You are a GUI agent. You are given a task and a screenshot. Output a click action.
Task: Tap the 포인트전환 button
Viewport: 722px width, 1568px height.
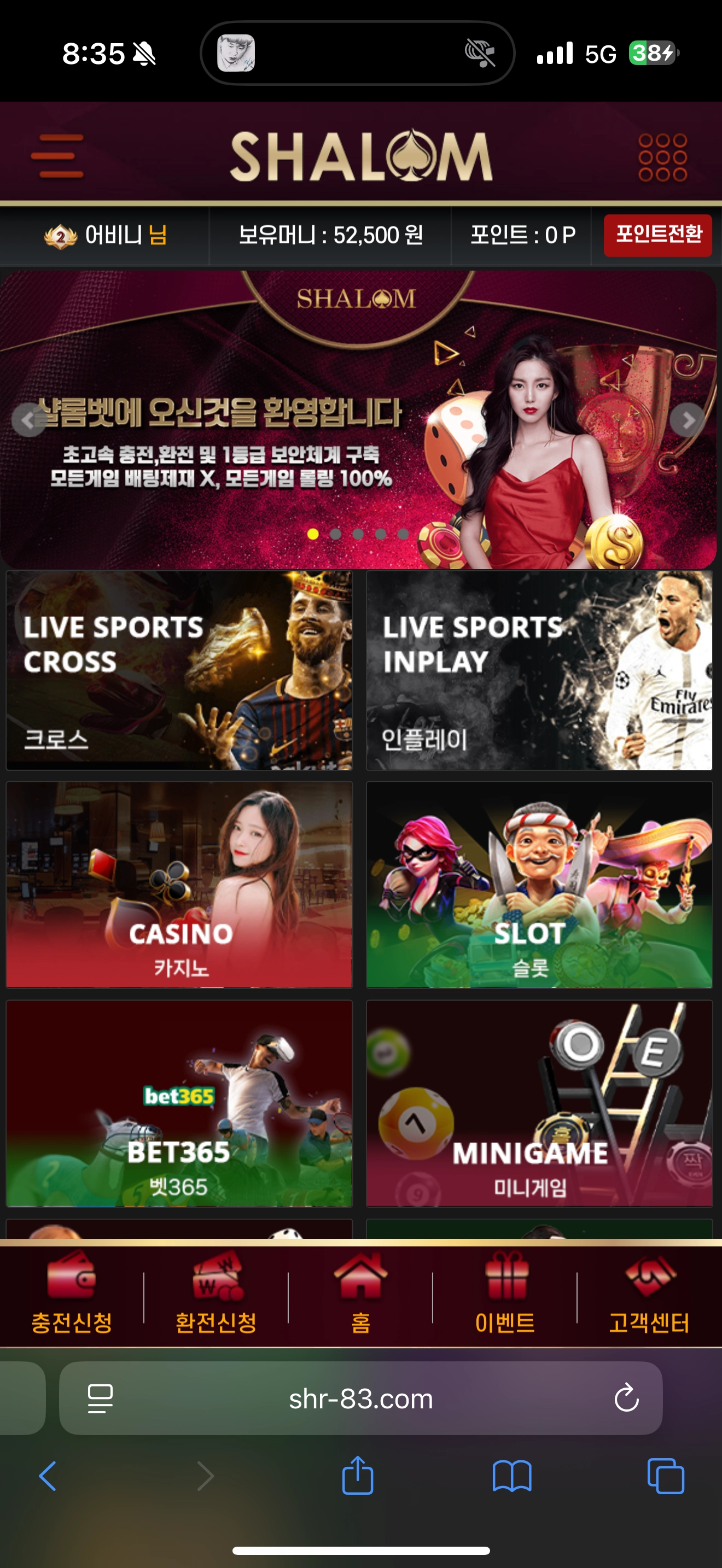(x=657, y=235)
